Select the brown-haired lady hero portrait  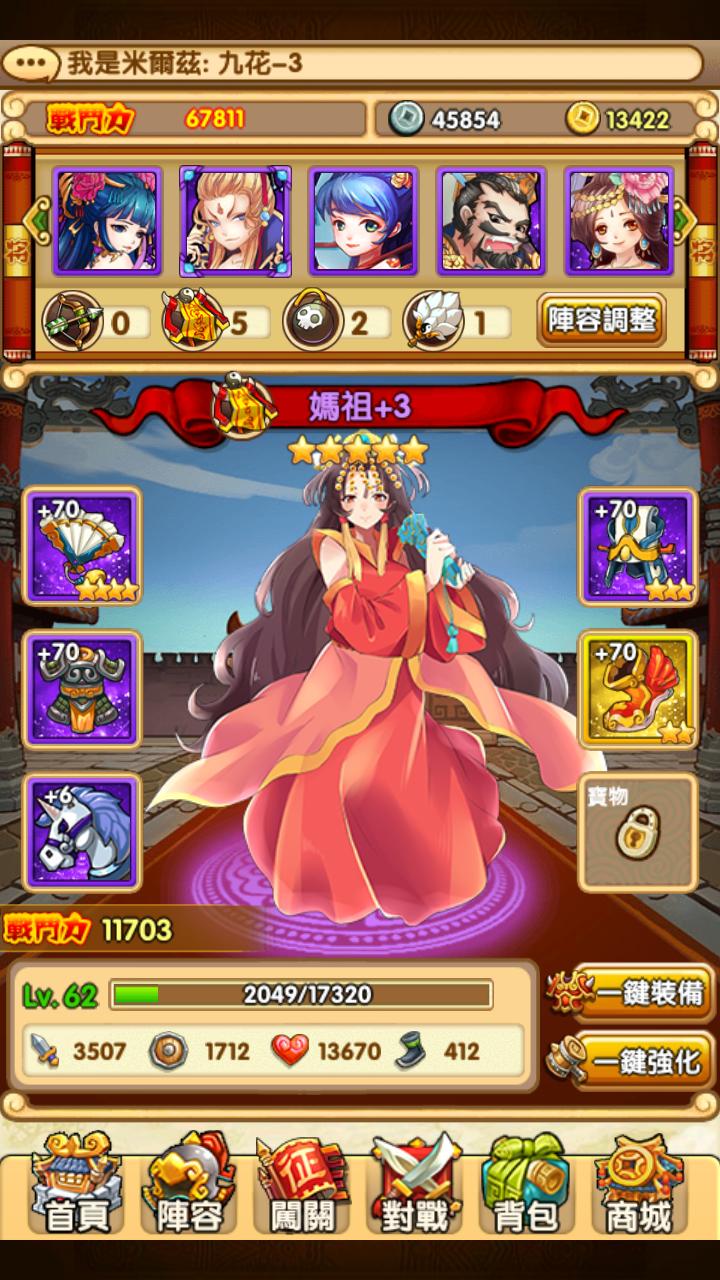(619, 221)
